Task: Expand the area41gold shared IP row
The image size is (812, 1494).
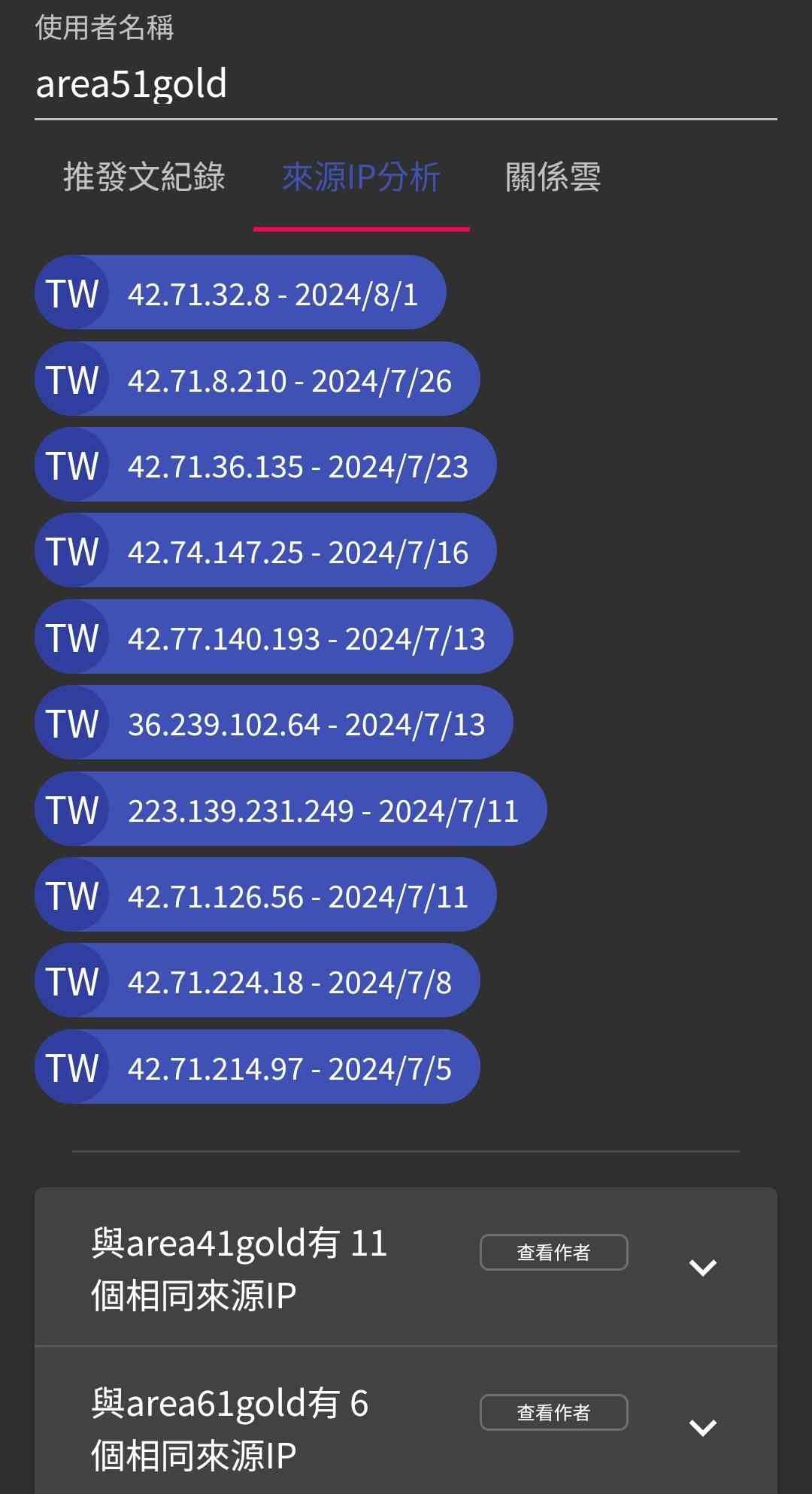Action: coord(702,1268)
